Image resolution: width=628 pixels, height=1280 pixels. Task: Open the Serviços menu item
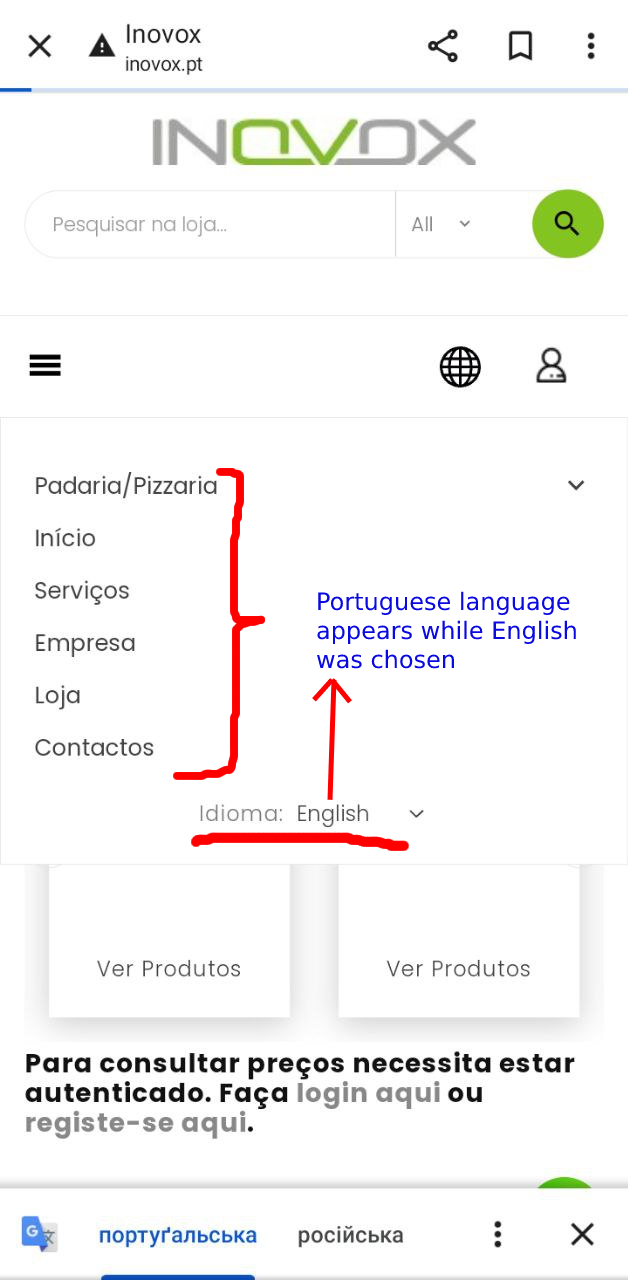point(82,590)
